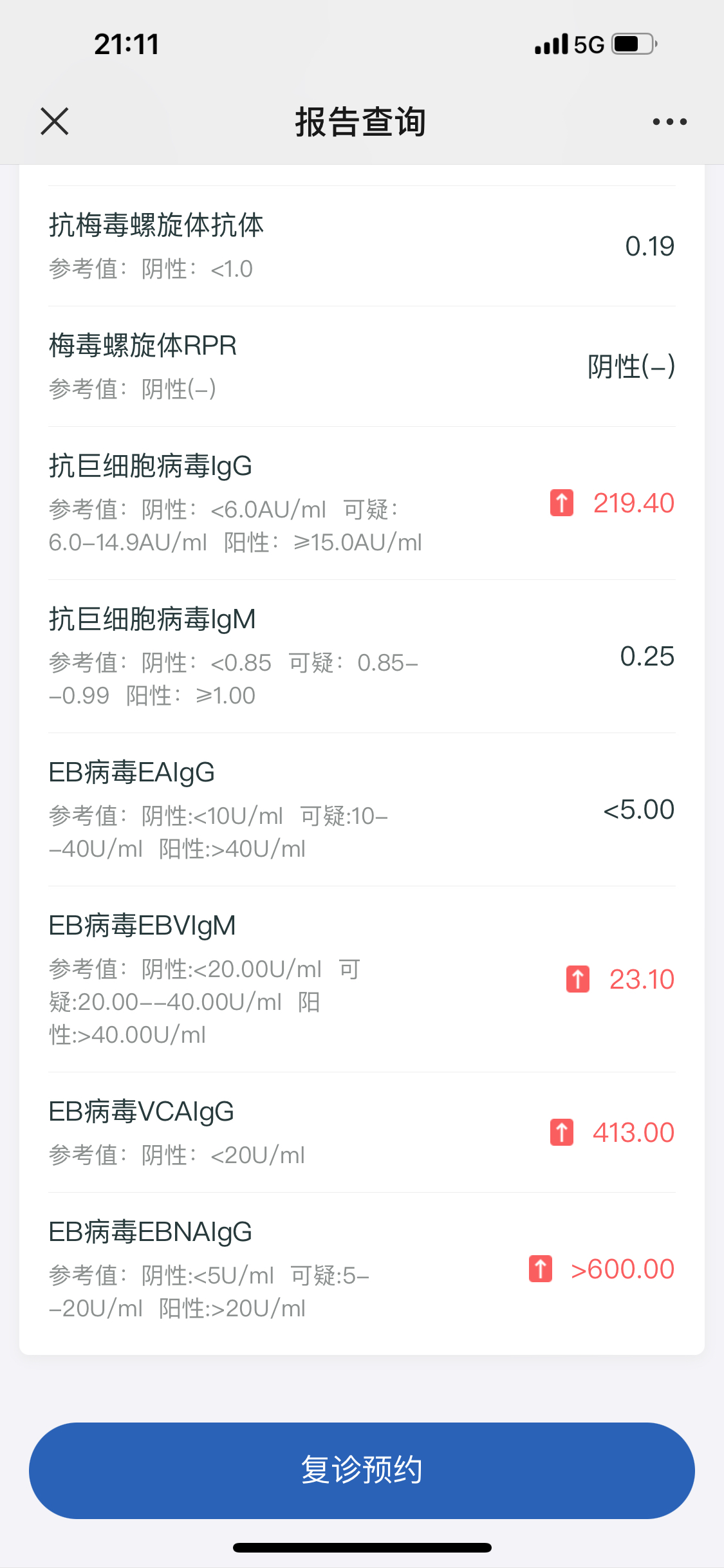The image size is (724, 1568).
Task: Open the three-dot more options menu
Action: pos(669,122)
